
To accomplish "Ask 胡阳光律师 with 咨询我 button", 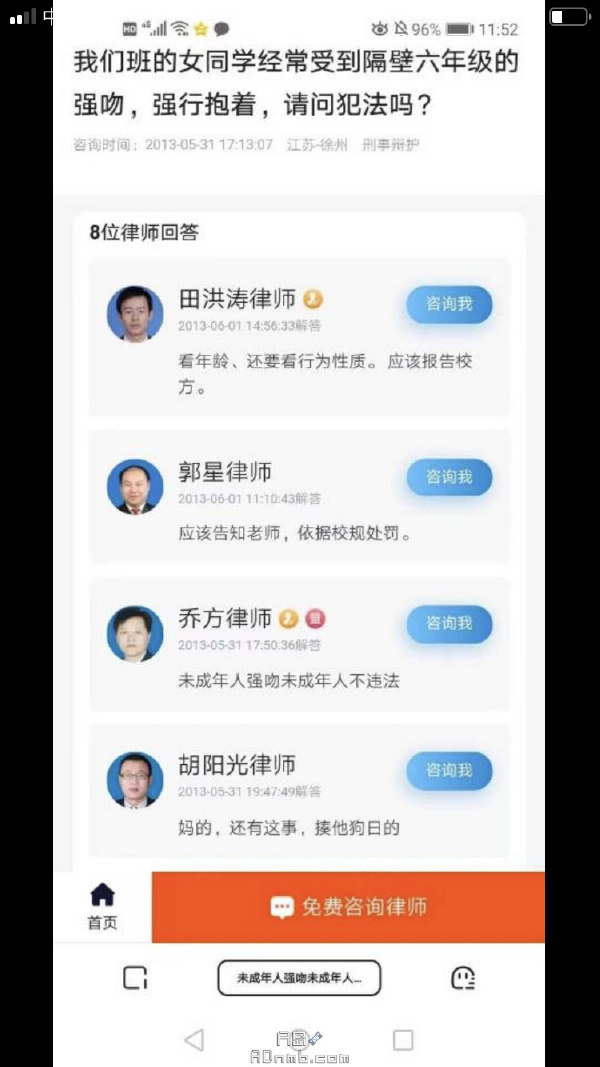I will pyautogui.click(x=449, y=771).
